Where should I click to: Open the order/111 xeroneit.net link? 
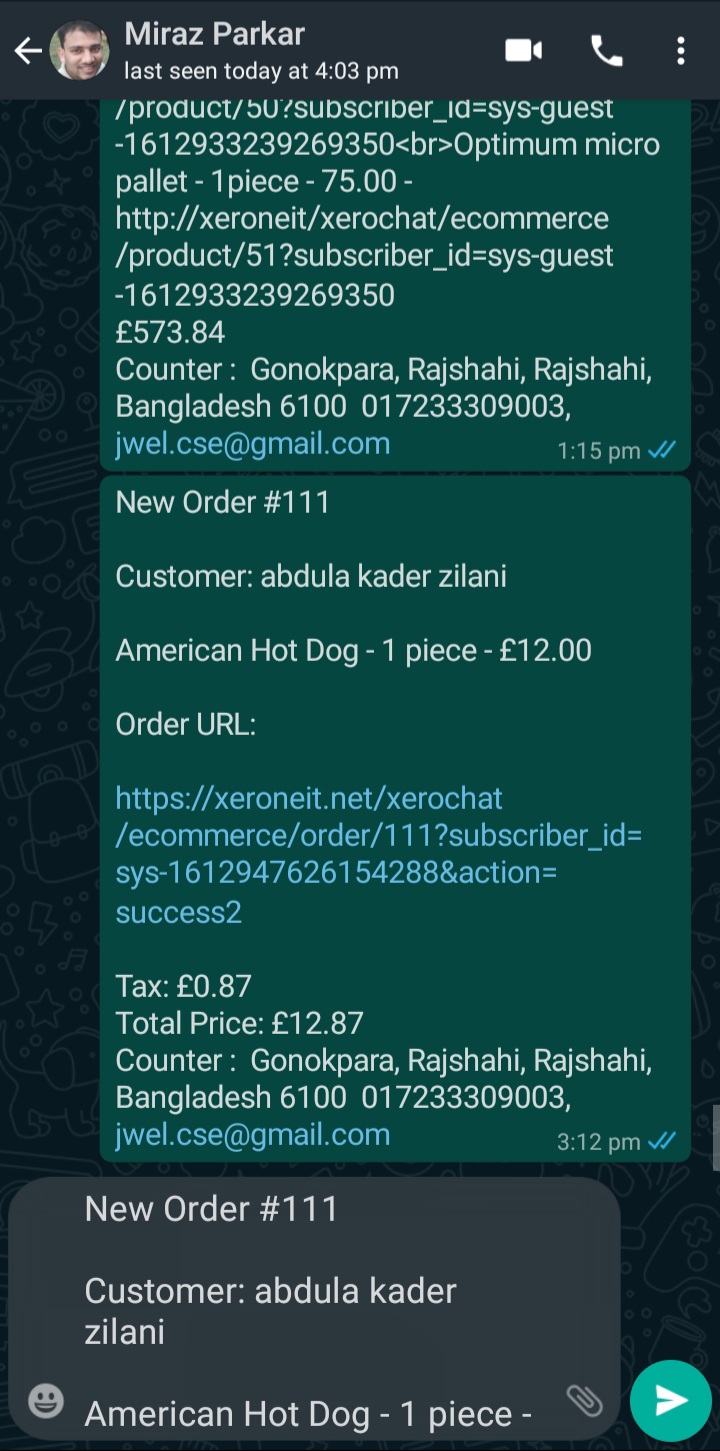click(x=378, y=855)
